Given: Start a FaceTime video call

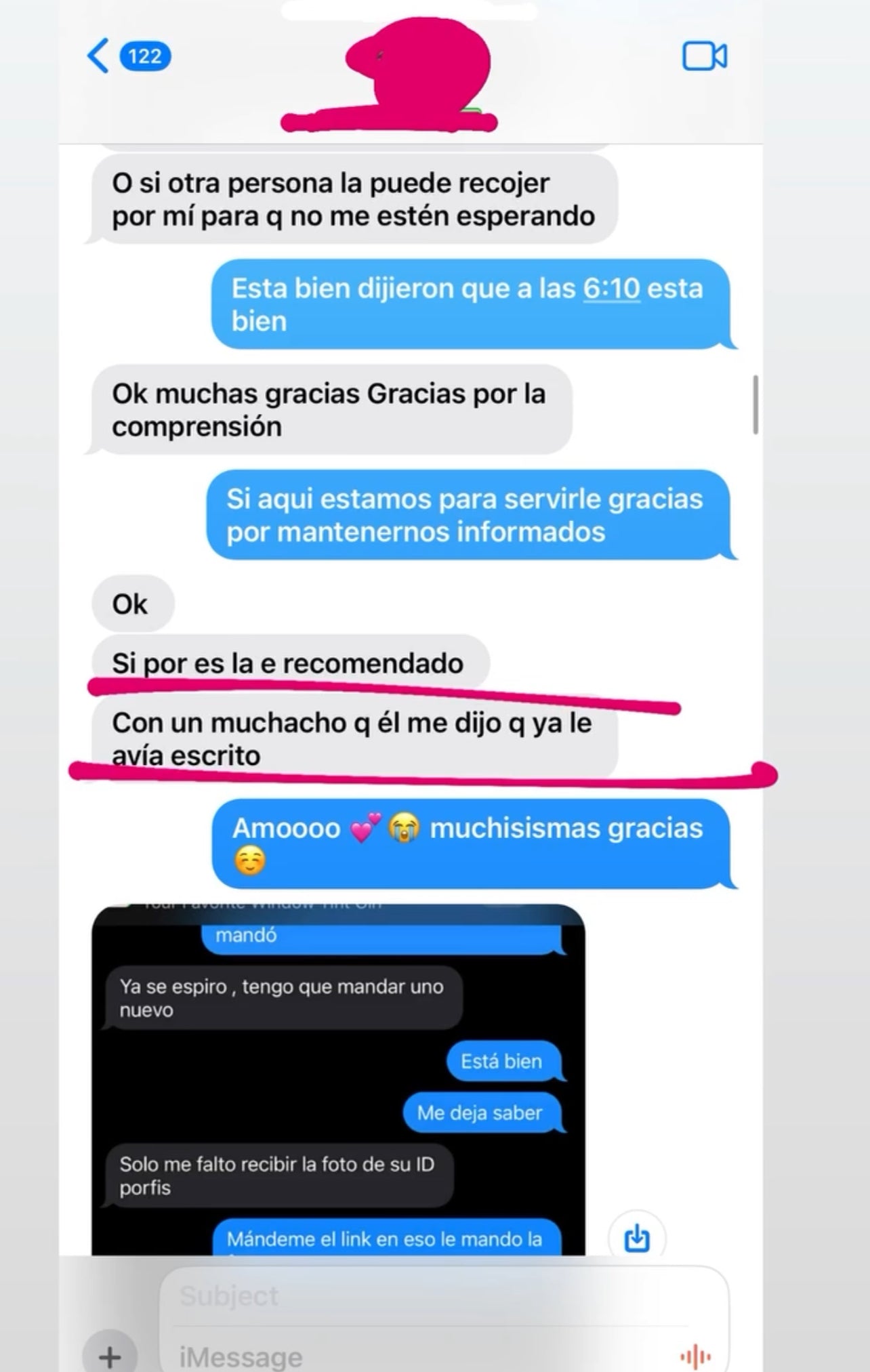Looking at the screenshot, I should point(704,56).
